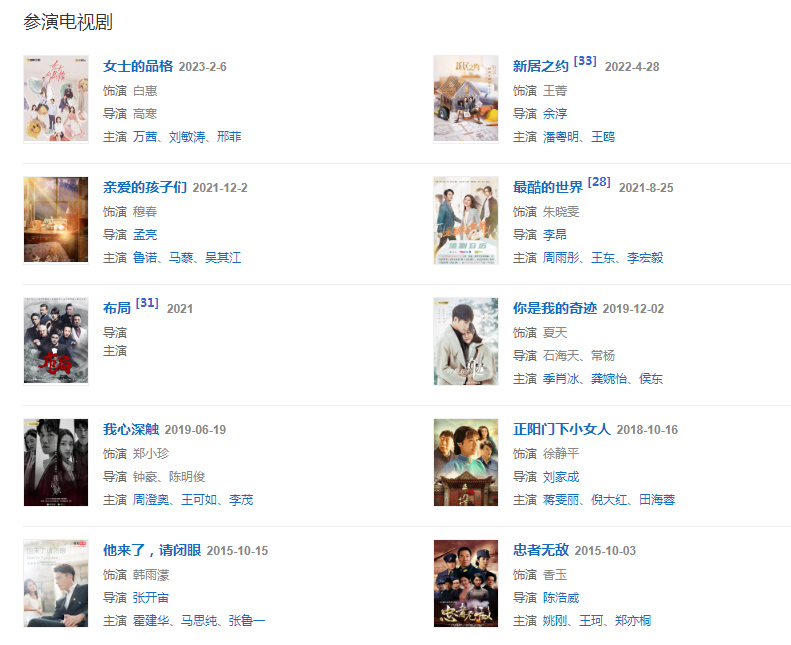Open director 陈浩威's page
791x645 pixels.
click(x=561, y=597)
